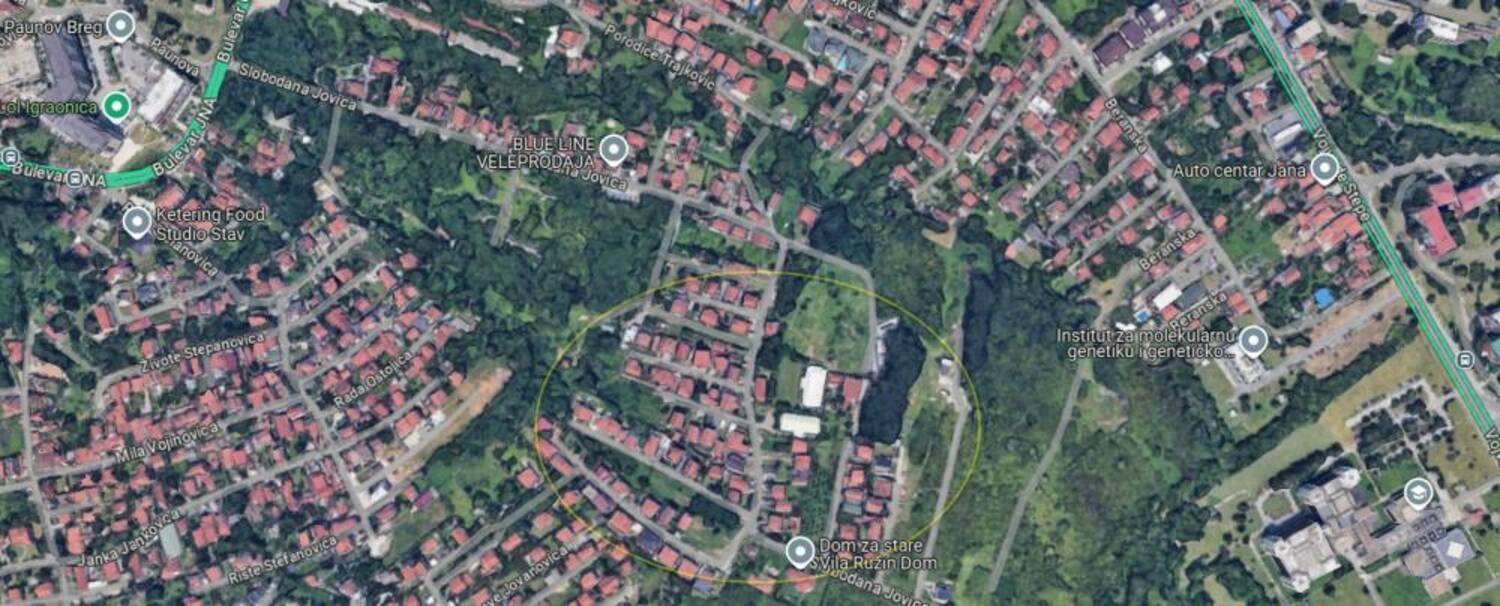1500x606 pixels.
Task: Select the green Igraonica map marker
Action: pyautogui.click(x=117, y=105)
